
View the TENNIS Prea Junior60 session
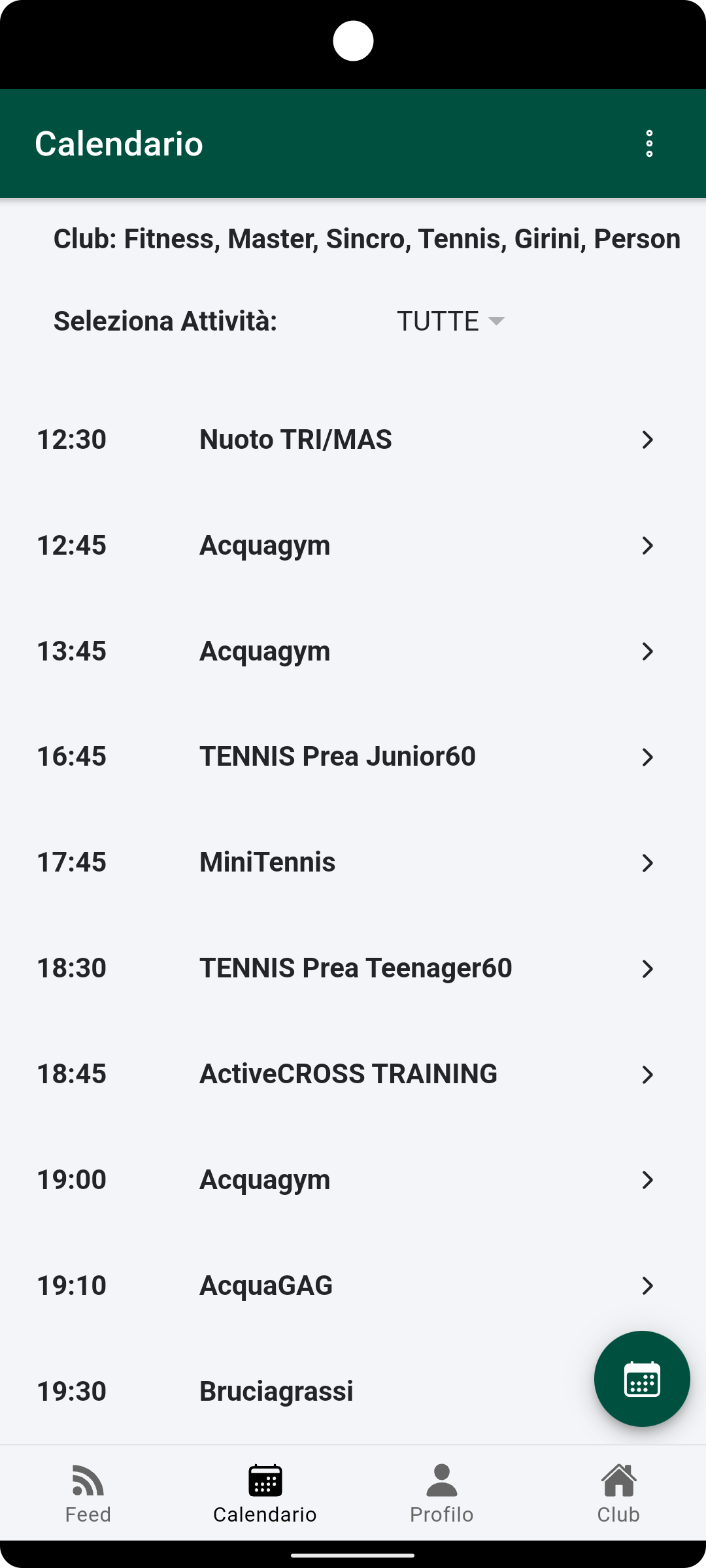[353, 757]
